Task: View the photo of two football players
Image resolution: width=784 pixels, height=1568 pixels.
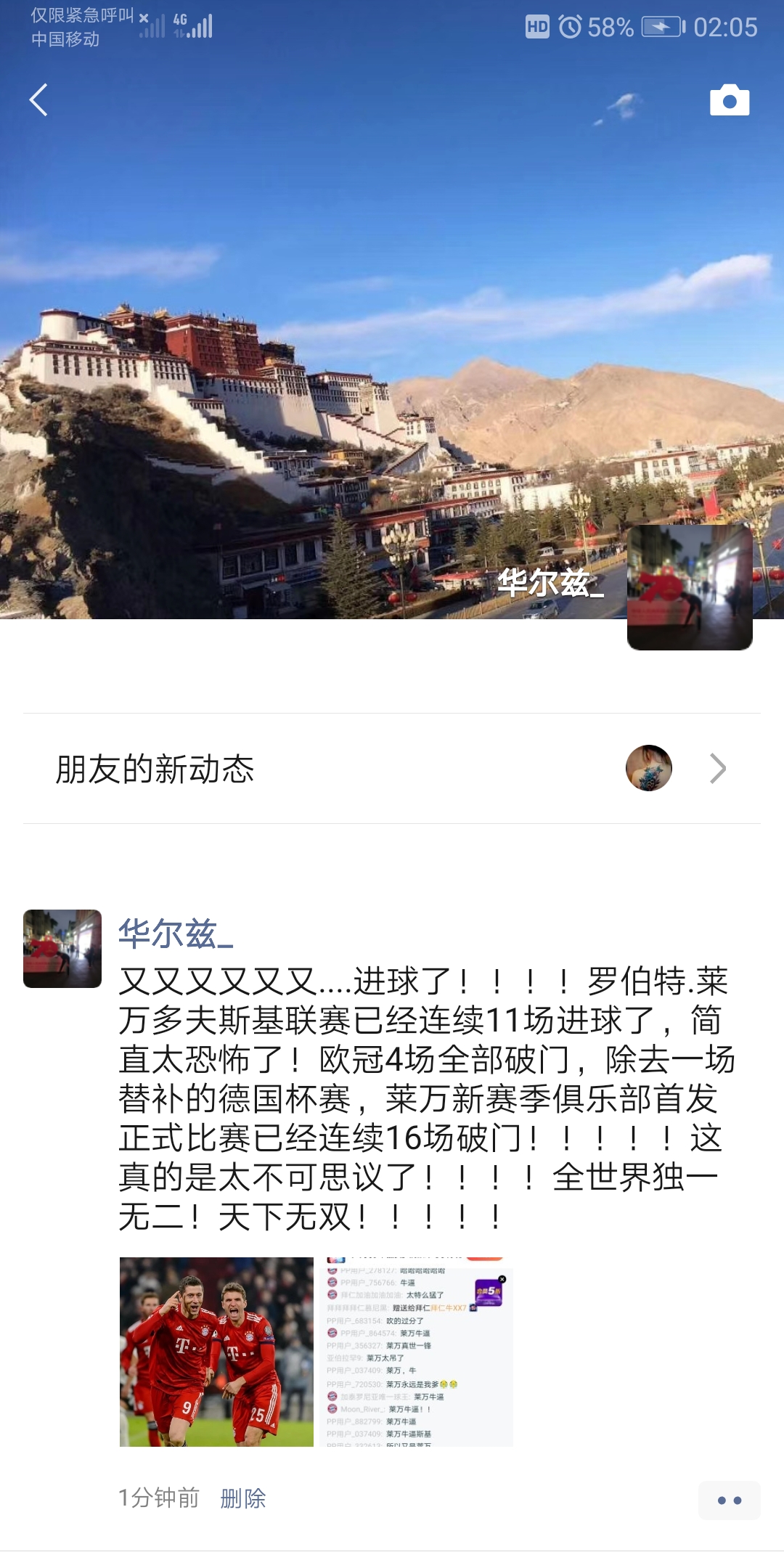Action: click(216, 1352)
